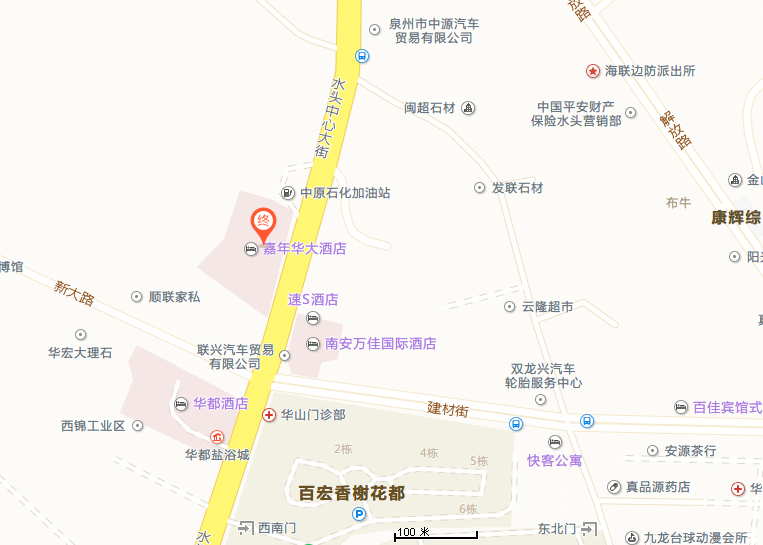Image resolution: width=763 pixels, height=545 pixels.
Task: Open 华都盐浴城 marker
Action: tap(217, 437)
